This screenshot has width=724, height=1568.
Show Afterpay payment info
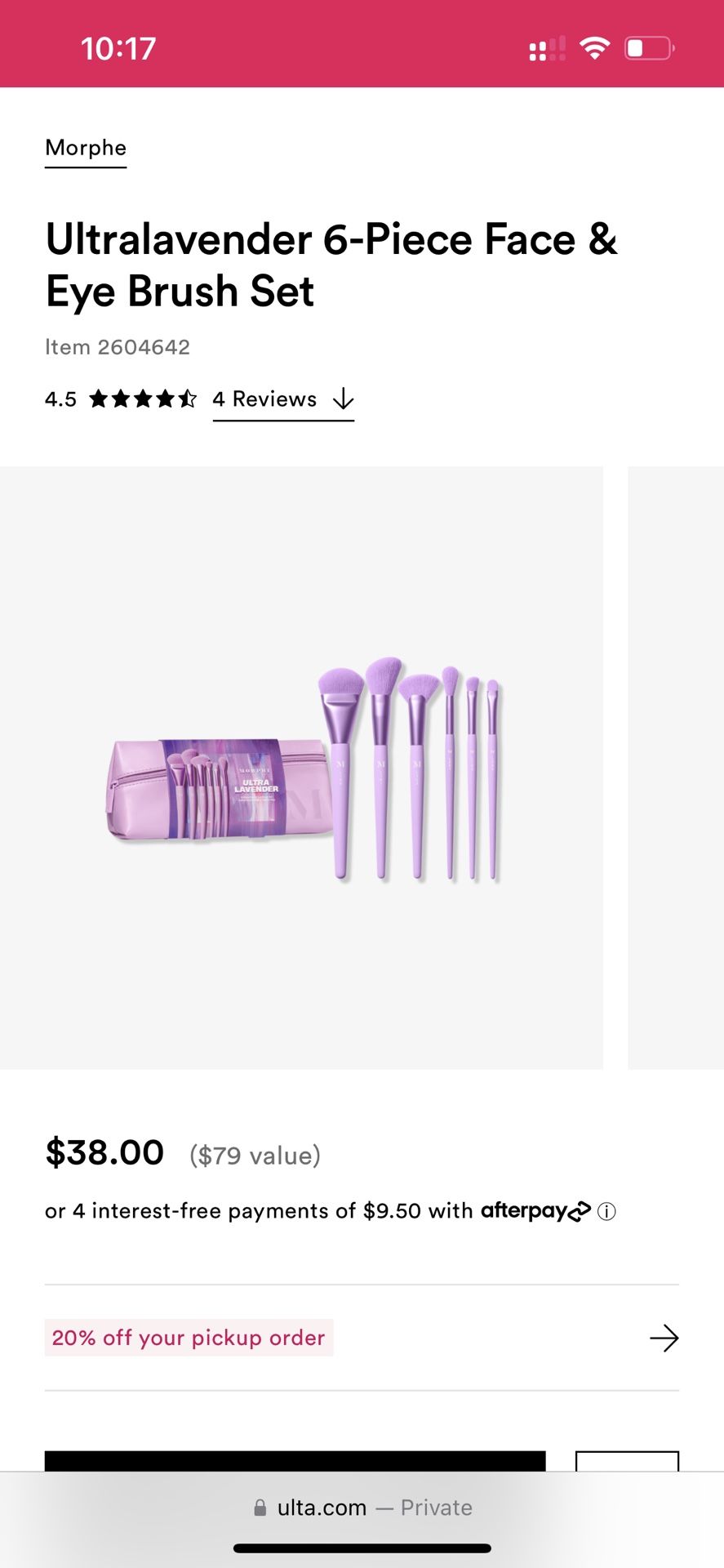606,1211
